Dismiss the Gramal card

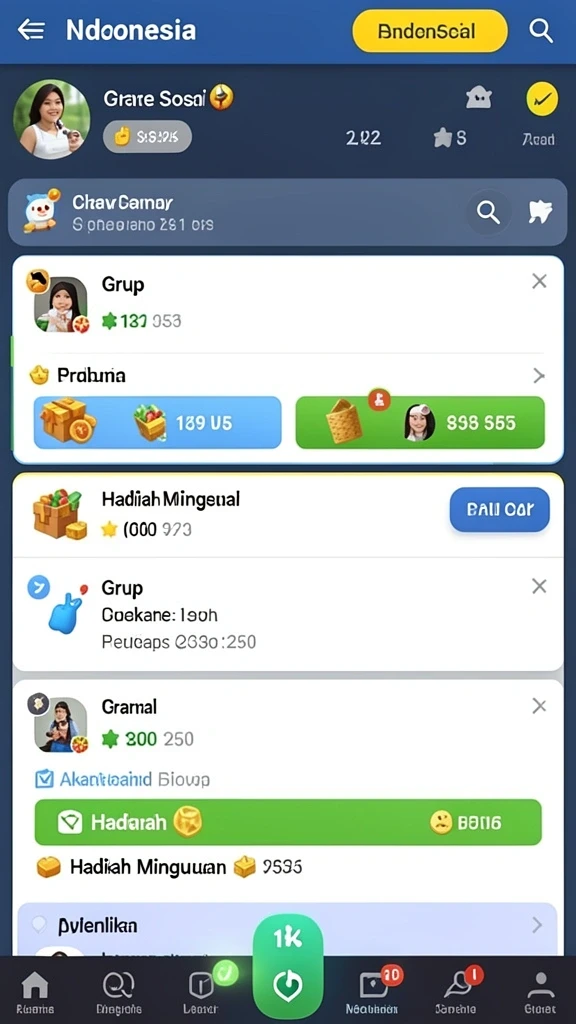(539, 706)
